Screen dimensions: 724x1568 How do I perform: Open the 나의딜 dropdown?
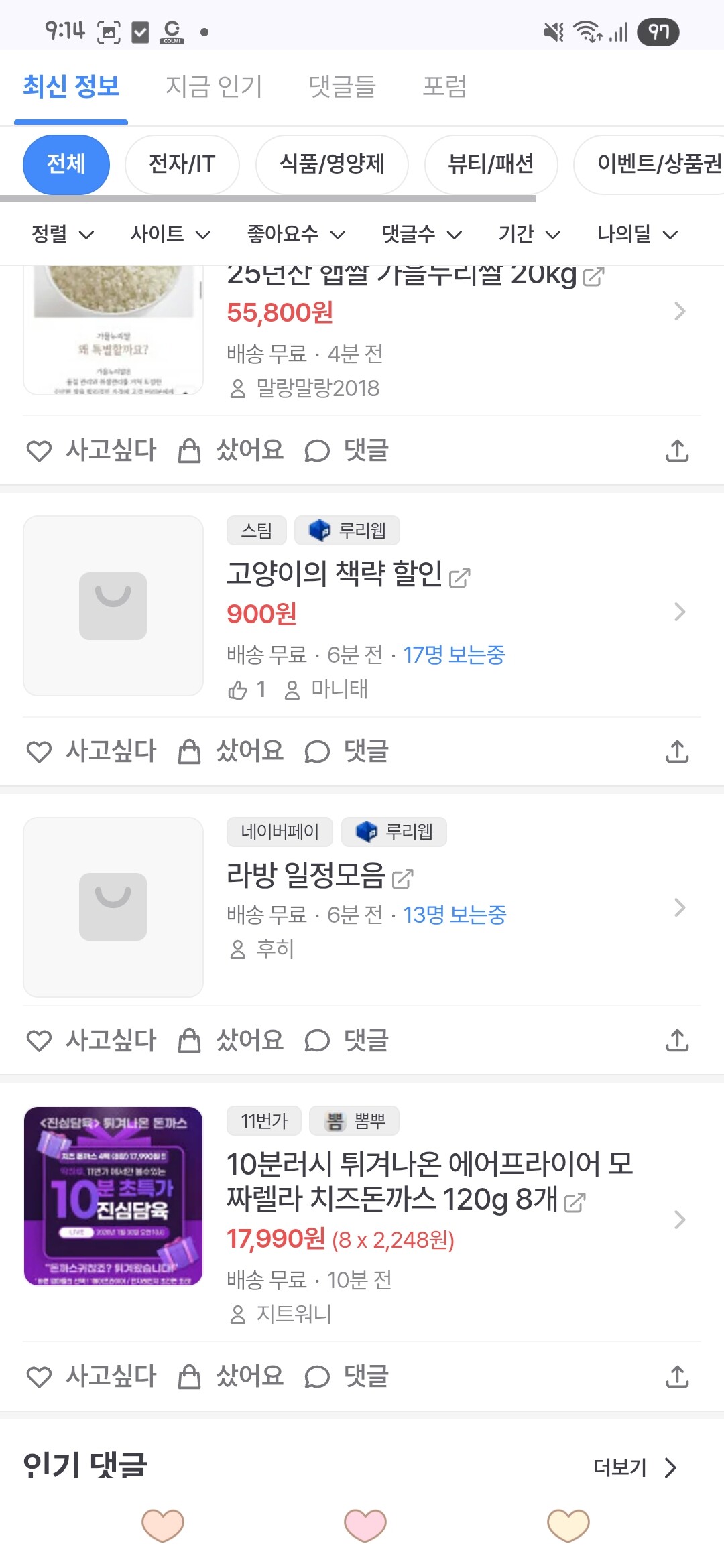[637, 234]
